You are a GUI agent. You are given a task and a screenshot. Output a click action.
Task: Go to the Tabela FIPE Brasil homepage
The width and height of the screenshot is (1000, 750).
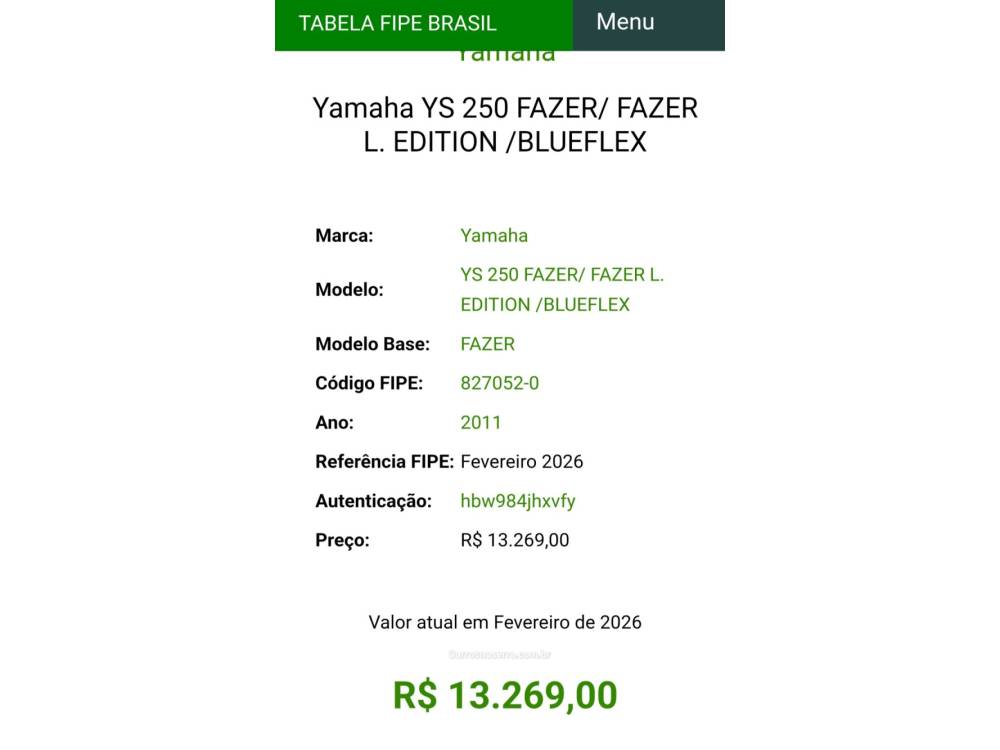[x=397, y=24]
